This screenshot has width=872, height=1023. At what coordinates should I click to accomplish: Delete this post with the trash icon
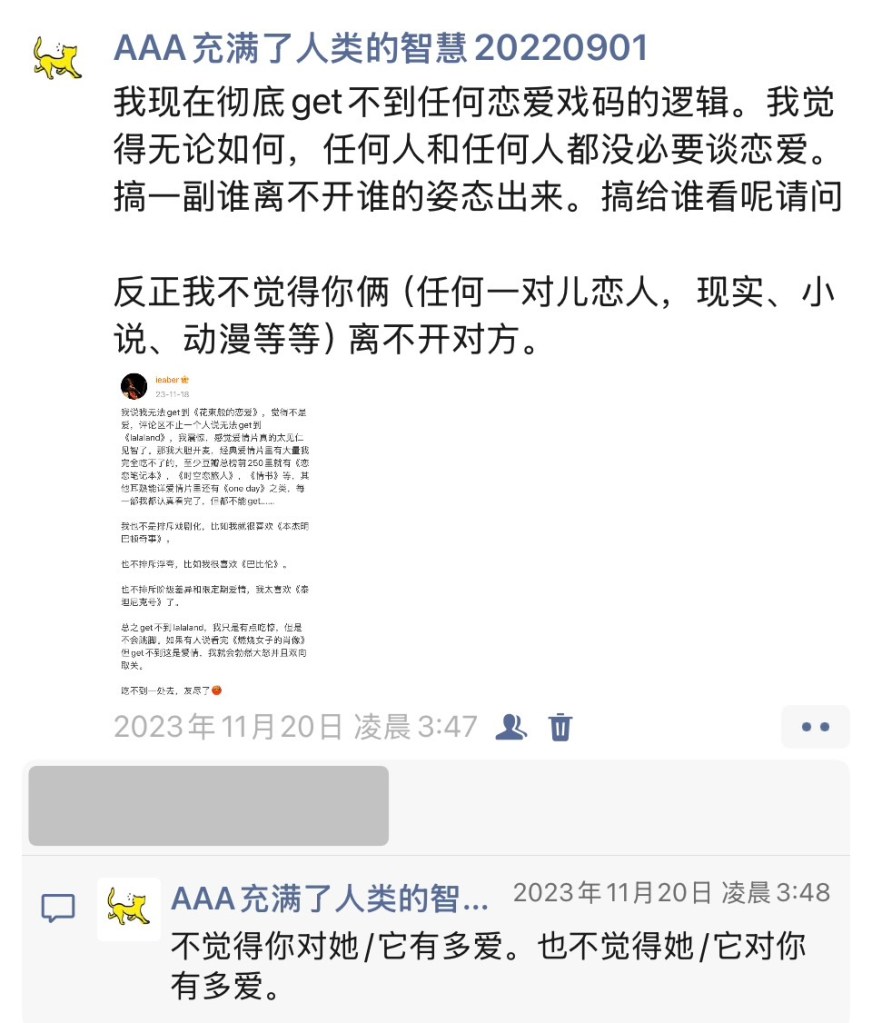560,726
